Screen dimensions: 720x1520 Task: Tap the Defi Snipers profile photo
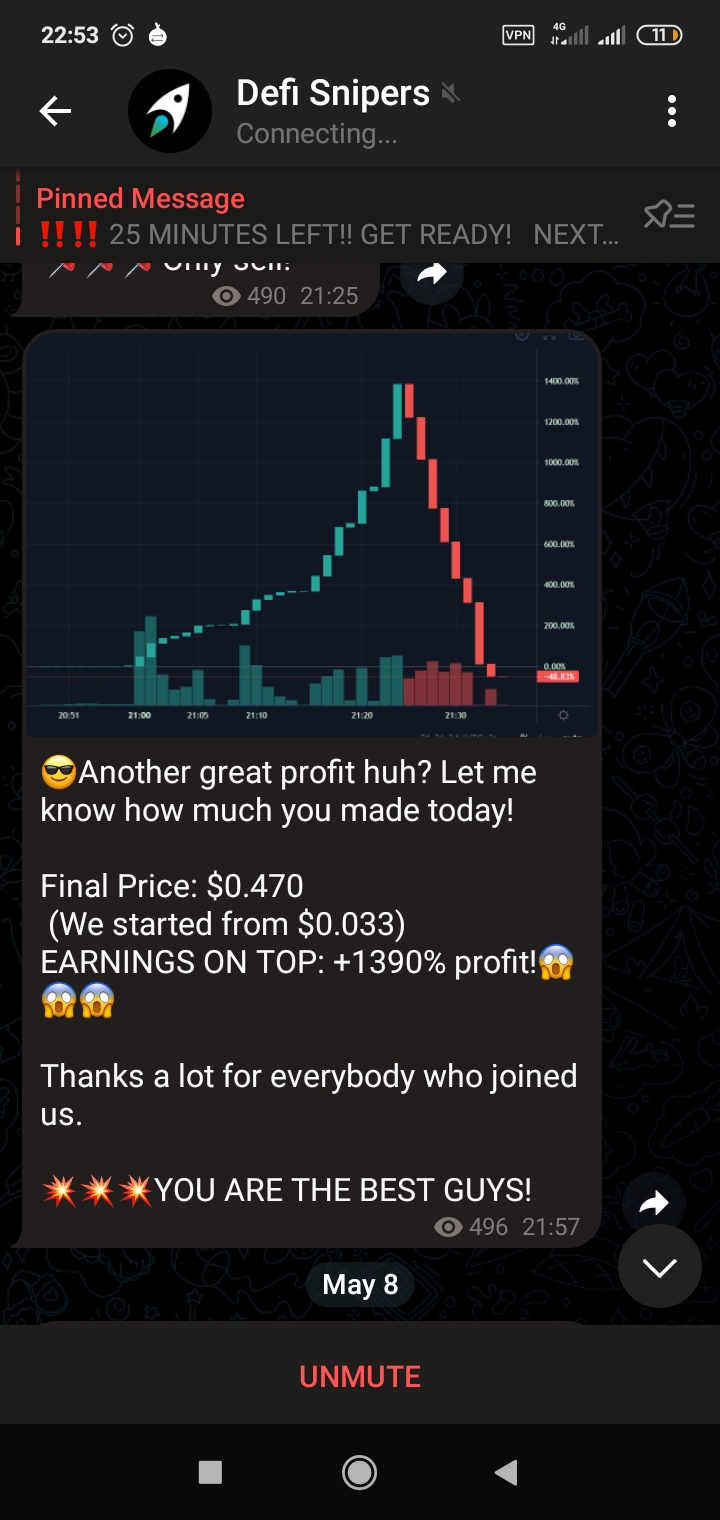coord(170,111)
